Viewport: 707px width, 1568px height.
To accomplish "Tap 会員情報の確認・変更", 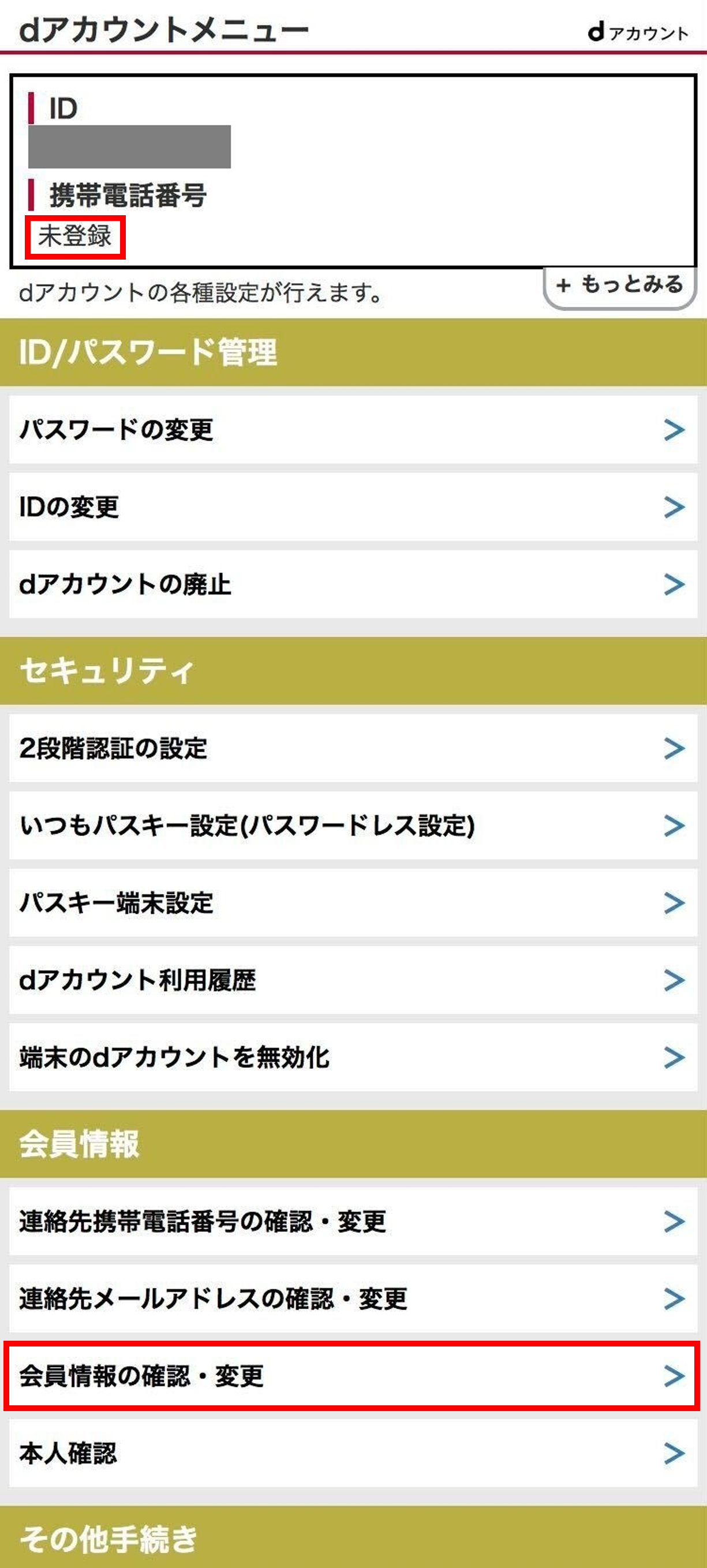I will (x=353, y=1376).
